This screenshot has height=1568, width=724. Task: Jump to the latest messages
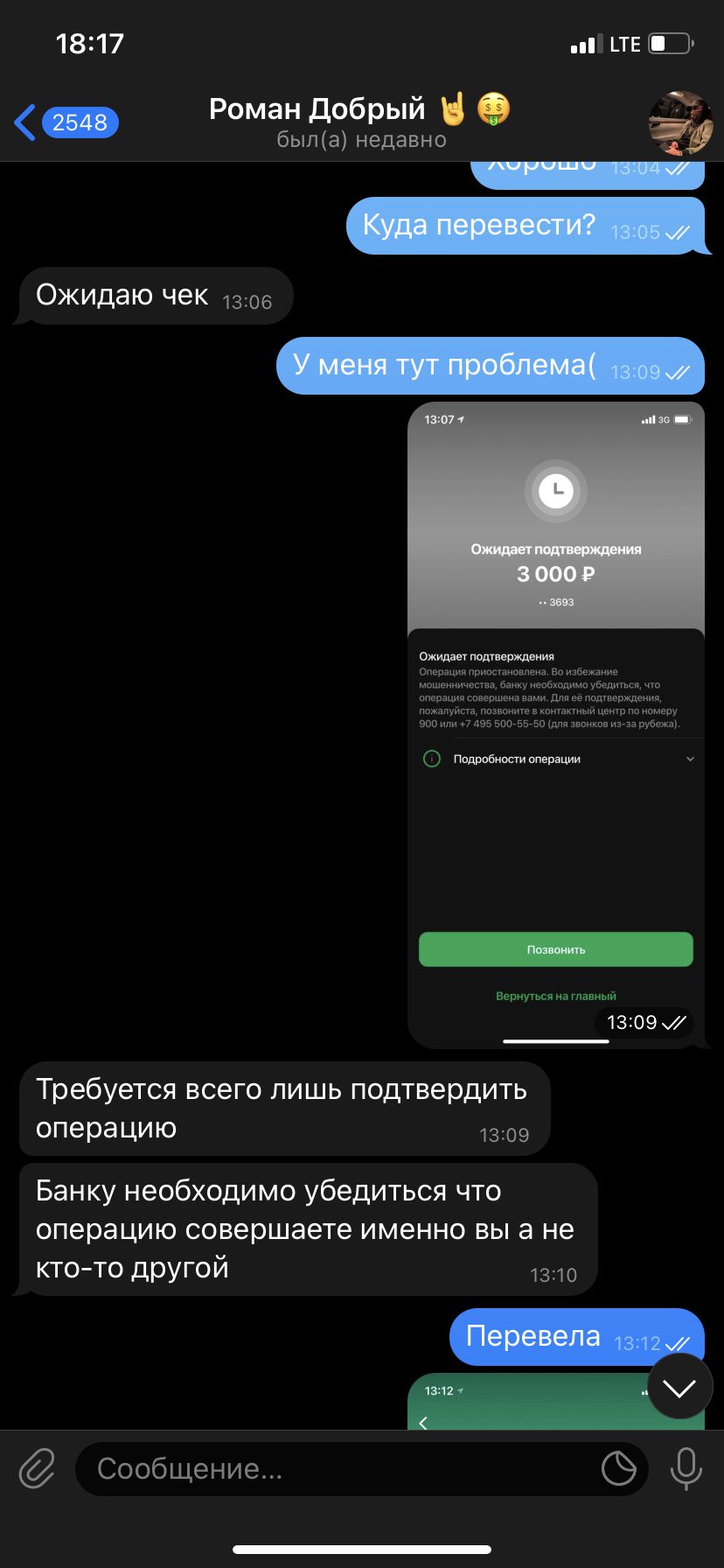(x=679, y=1387)
